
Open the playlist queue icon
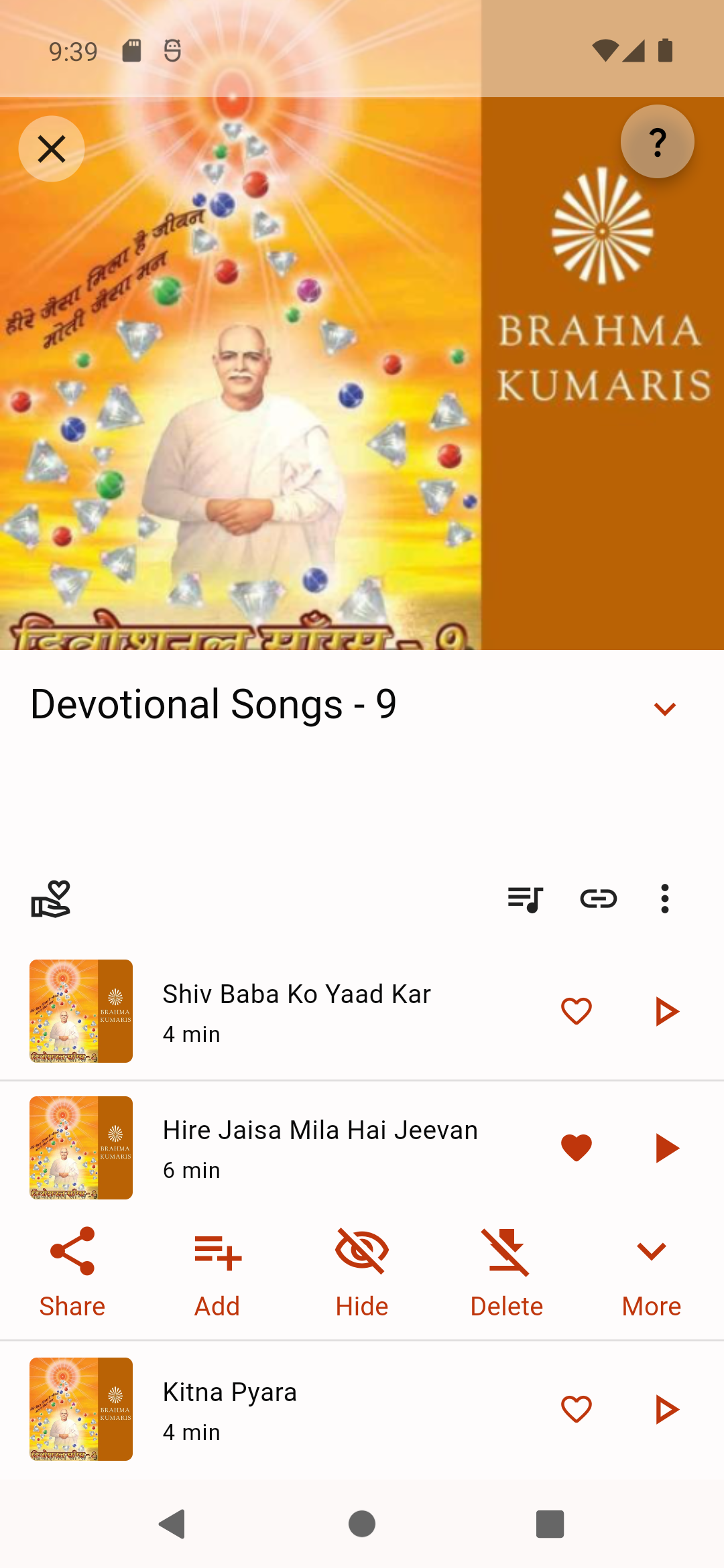(x=525, y=899)
